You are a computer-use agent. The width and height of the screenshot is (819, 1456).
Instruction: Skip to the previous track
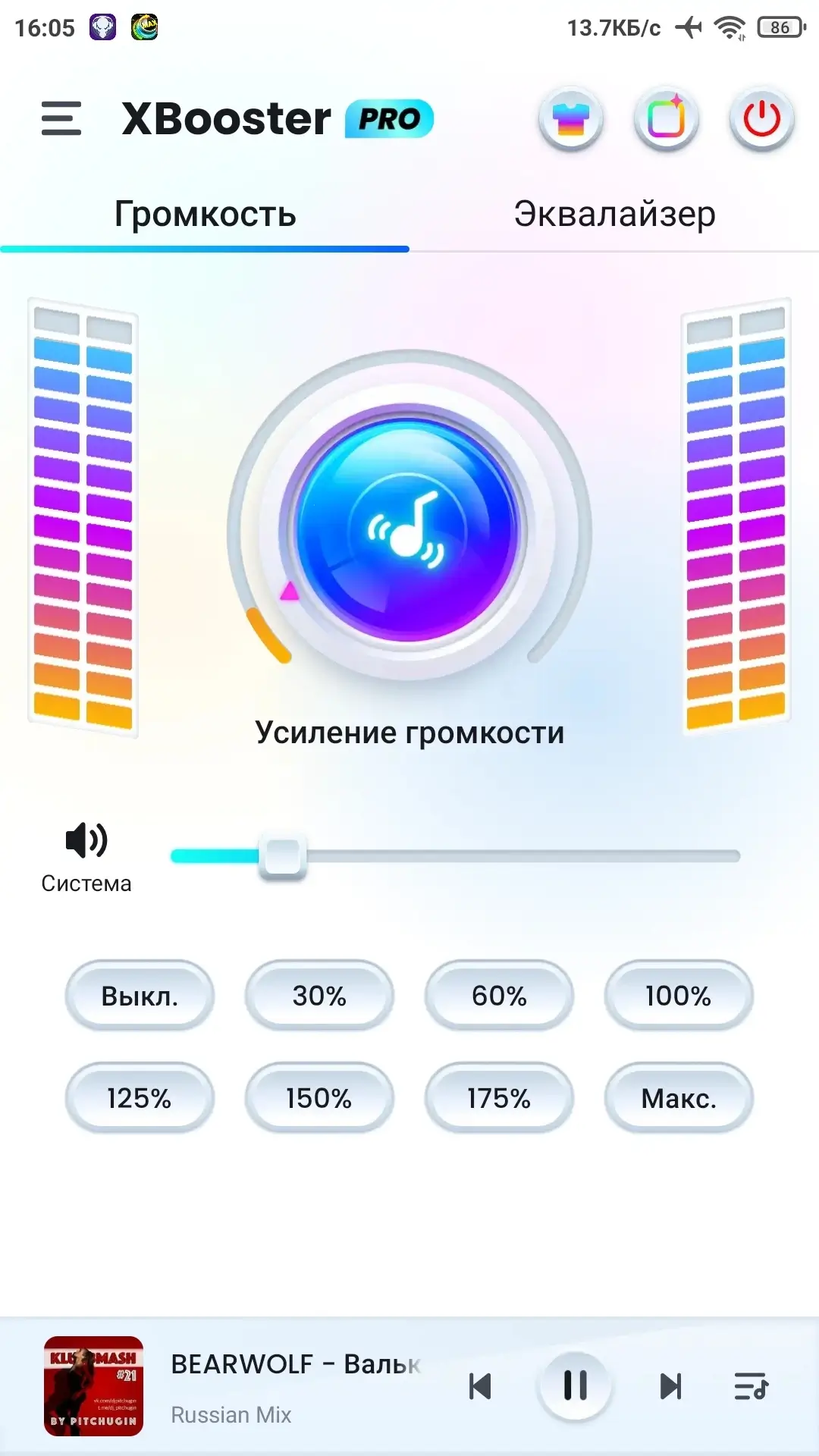pos(480,1386)
